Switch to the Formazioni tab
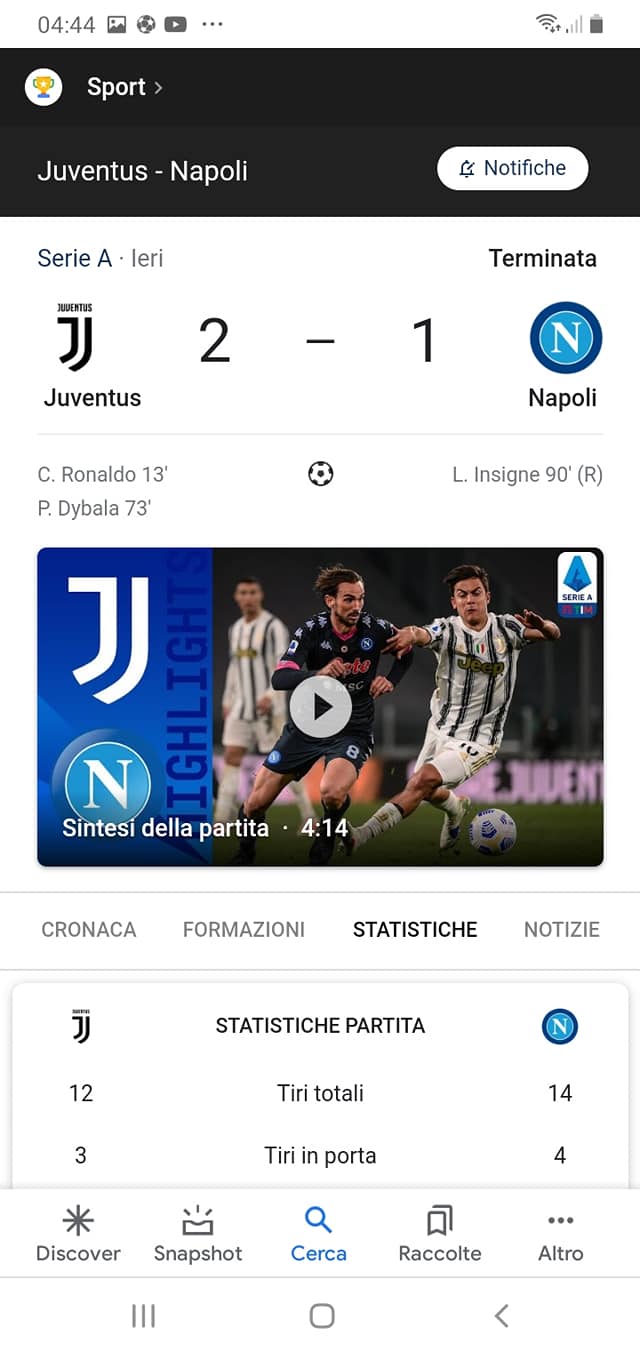The width and height of the screenshot is (640, 1351). 244,929
